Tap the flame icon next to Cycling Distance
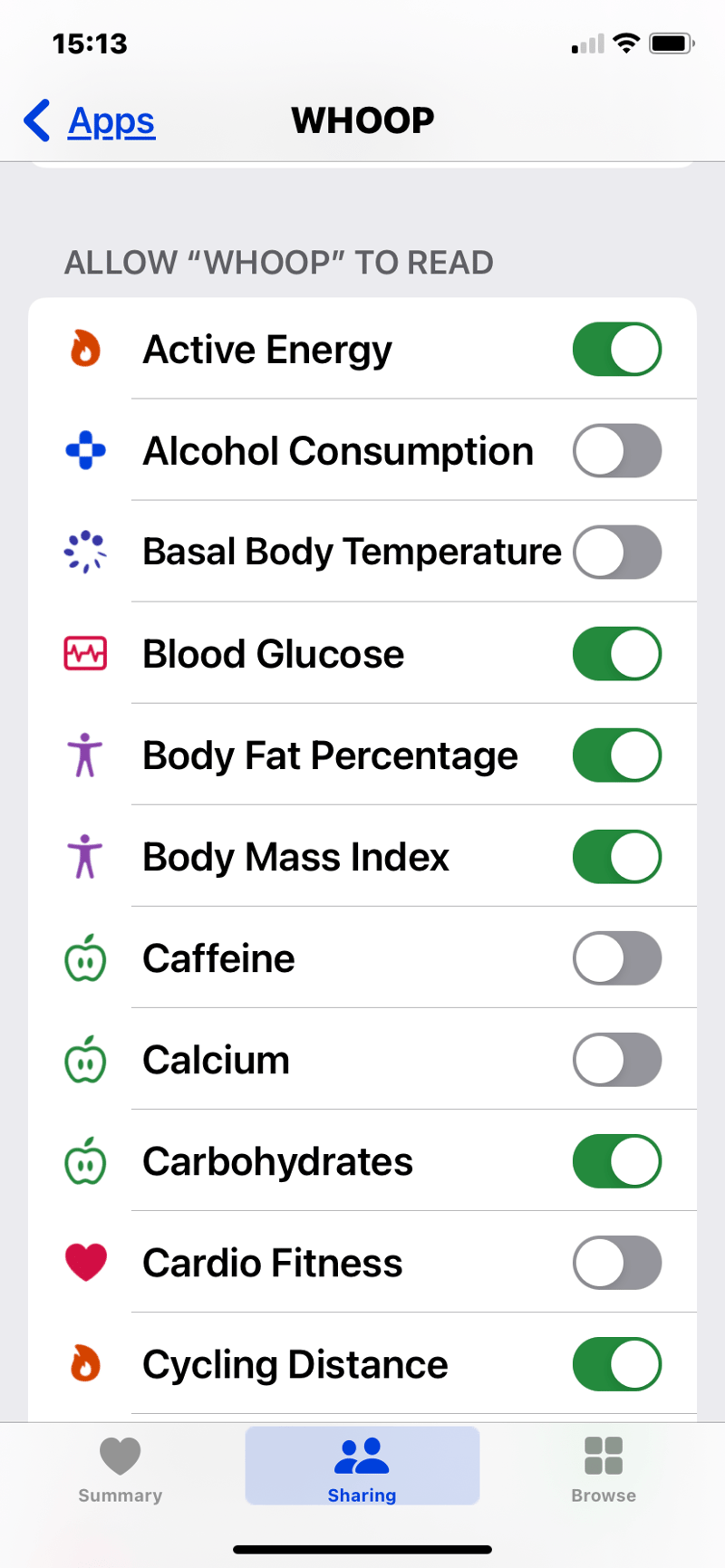Viewport: 725px width, 1568px height. pos(86,1363)
